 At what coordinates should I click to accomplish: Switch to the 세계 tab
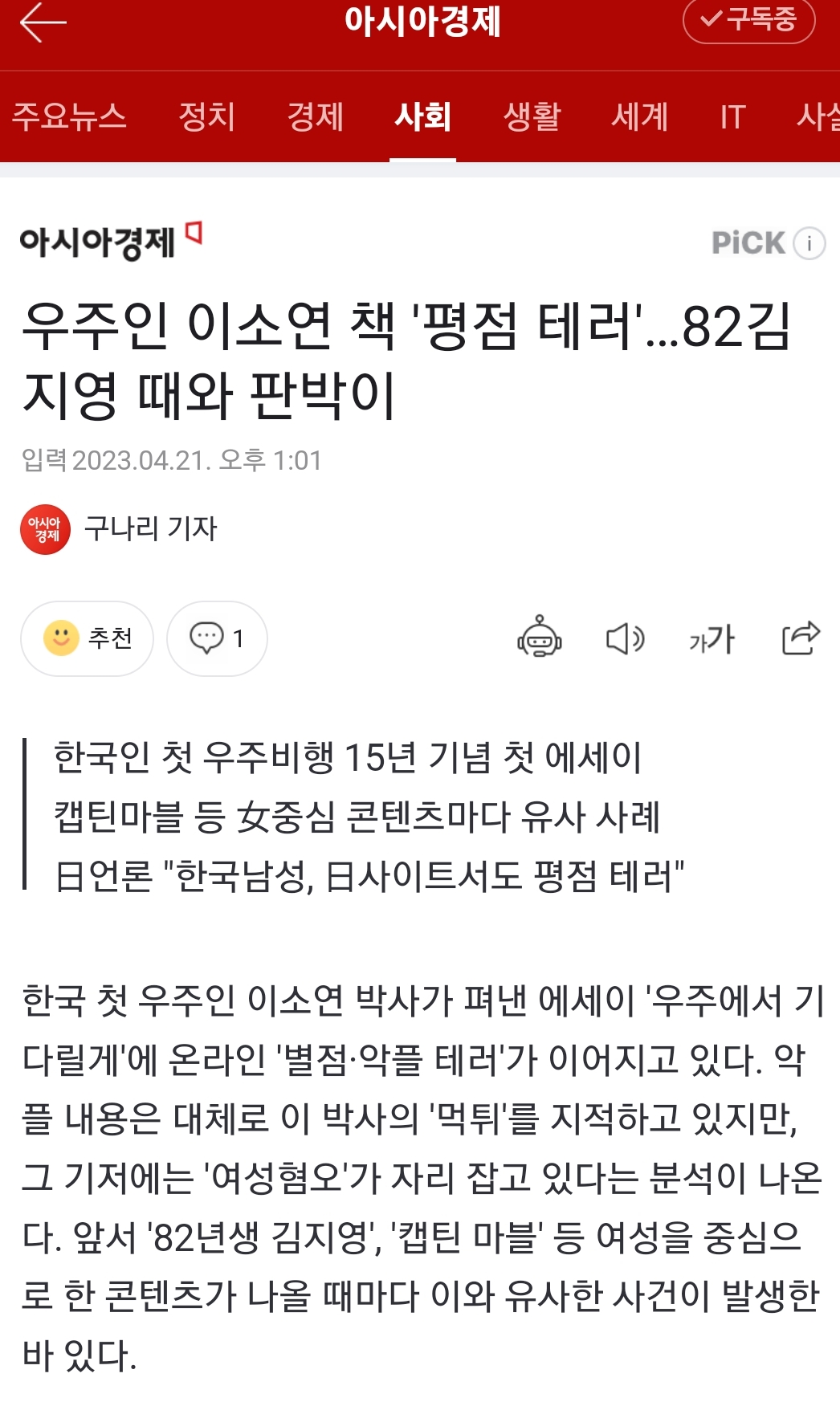639,117
